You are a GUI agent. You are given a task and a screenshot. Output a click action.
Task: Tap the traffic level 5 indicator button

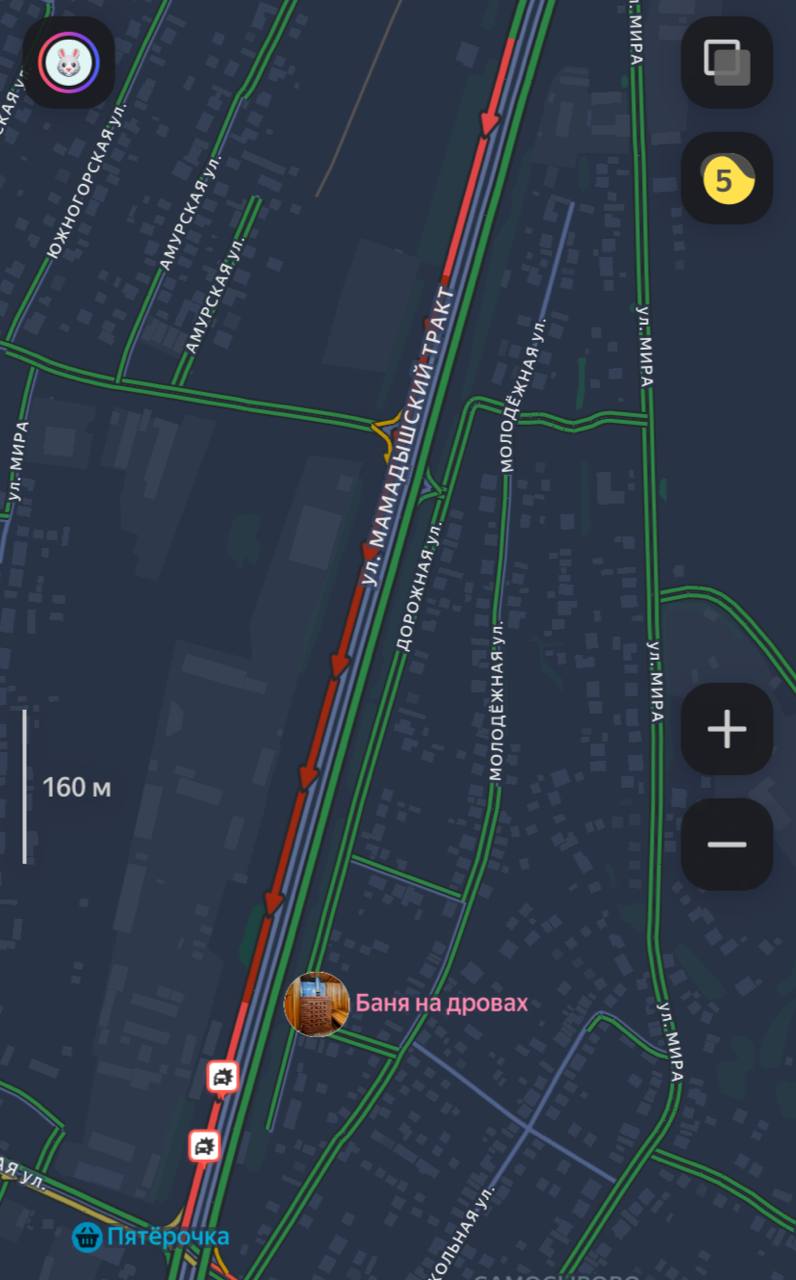[x=726, y=179]
